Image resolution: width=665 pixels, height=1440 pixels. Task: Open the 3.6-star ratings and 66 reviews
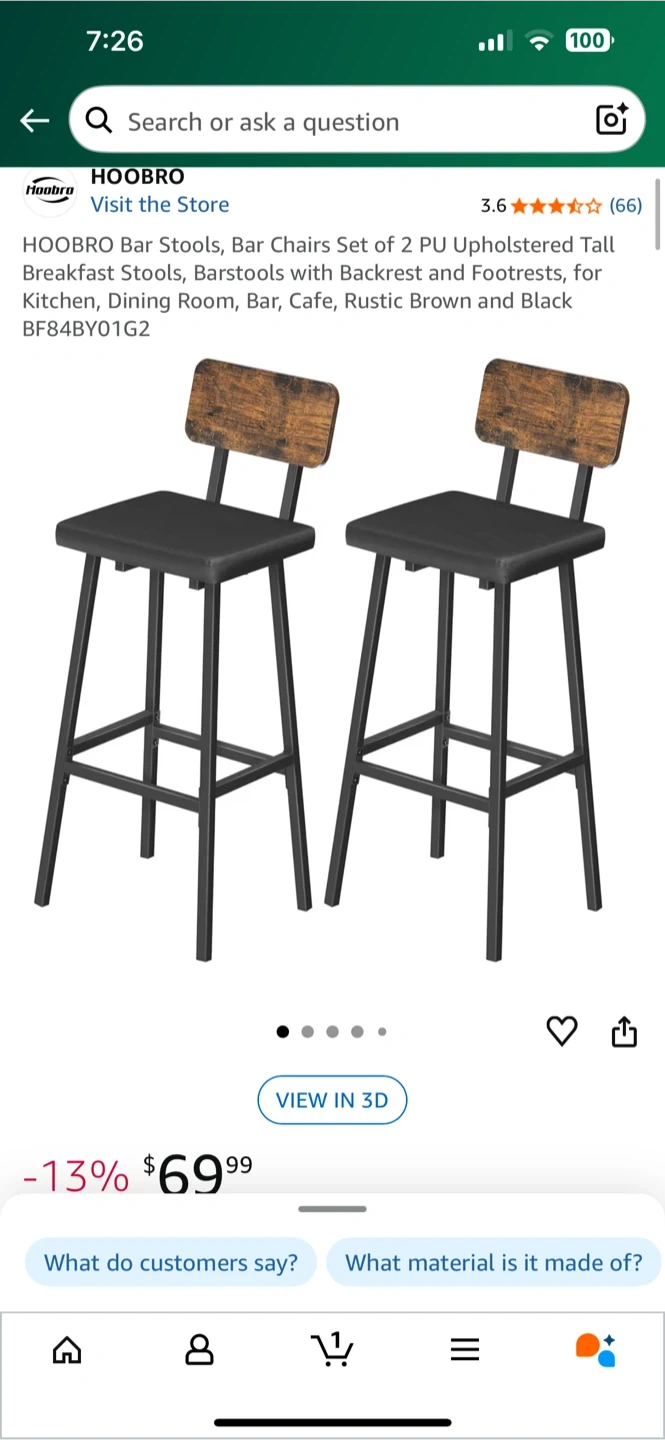[x=561, y=206]
